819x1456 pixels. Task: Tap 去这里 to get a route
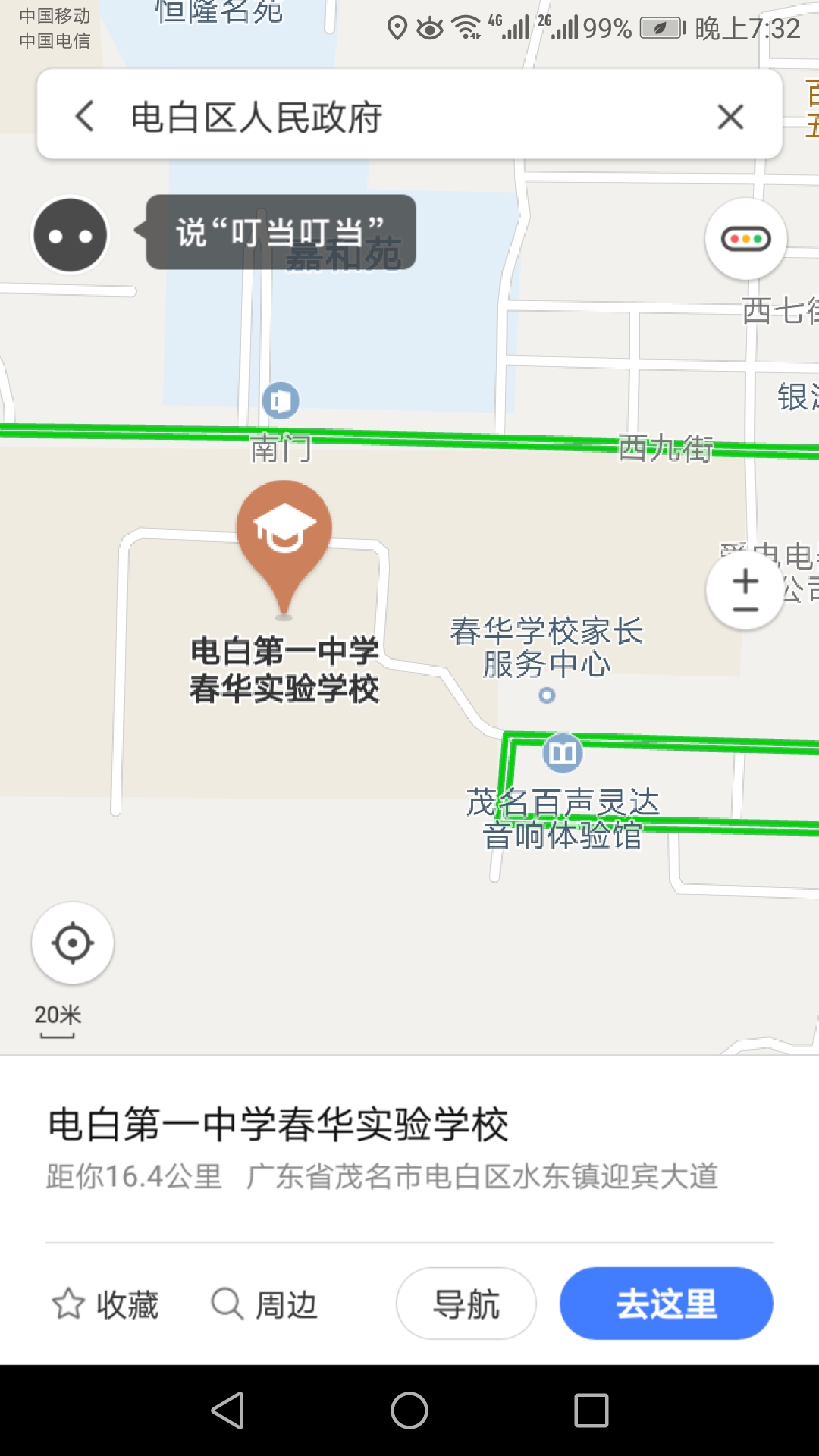coord(666,1304)
